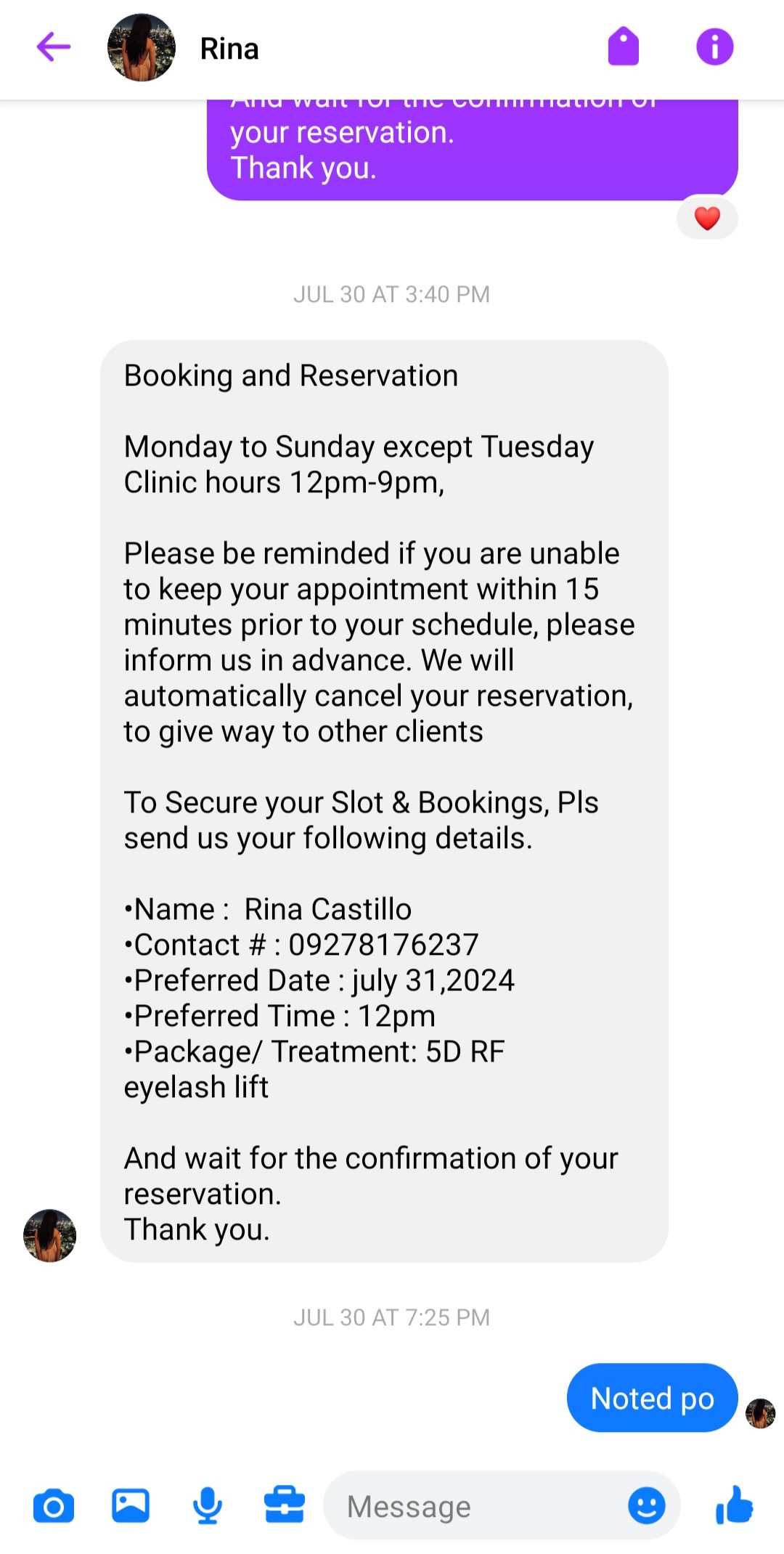Open Rina's profile picture in header

(x=141, y=48)
